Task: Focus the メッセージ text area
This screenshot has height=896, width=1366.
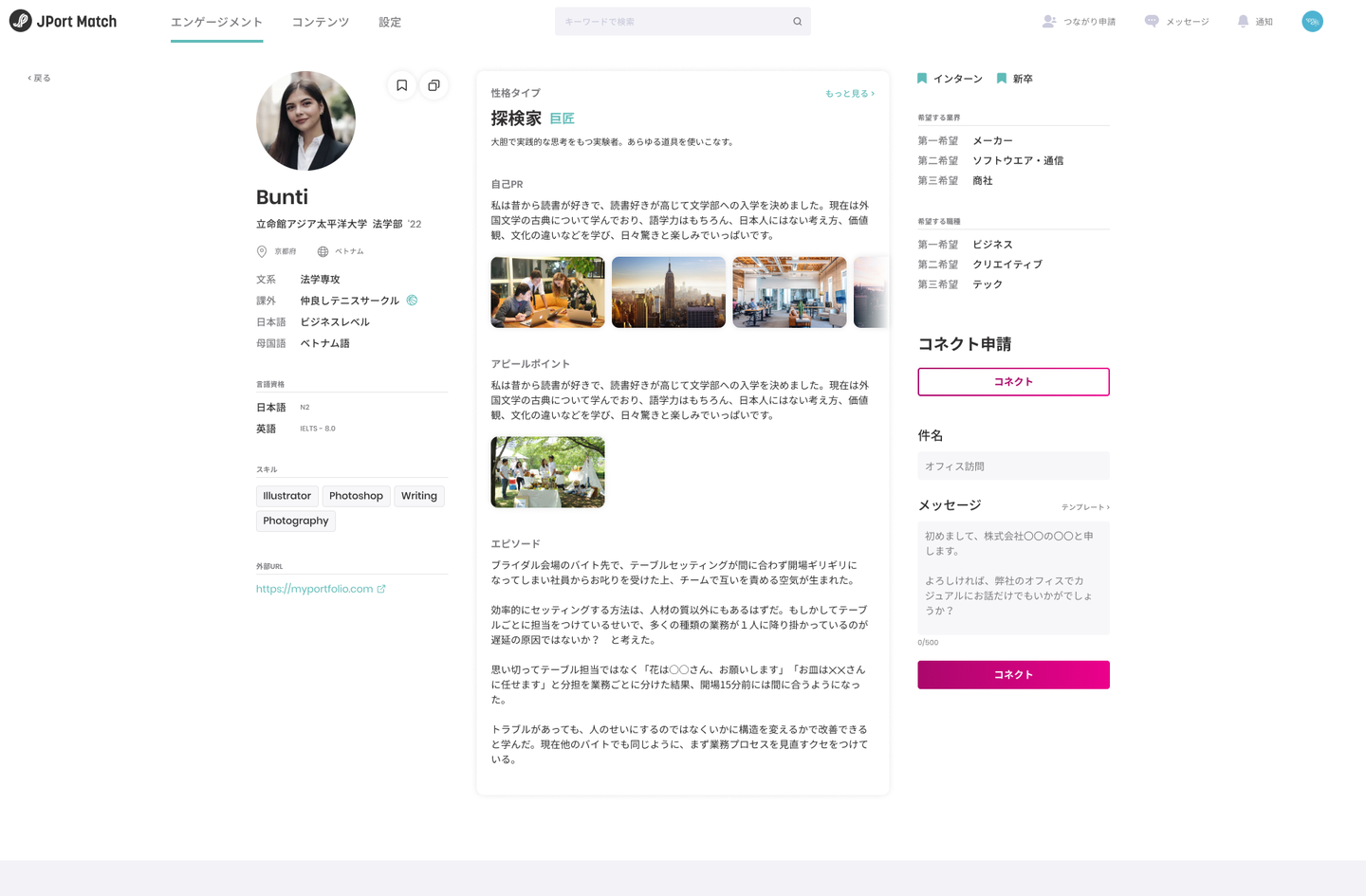Action: pos(1013,577)
